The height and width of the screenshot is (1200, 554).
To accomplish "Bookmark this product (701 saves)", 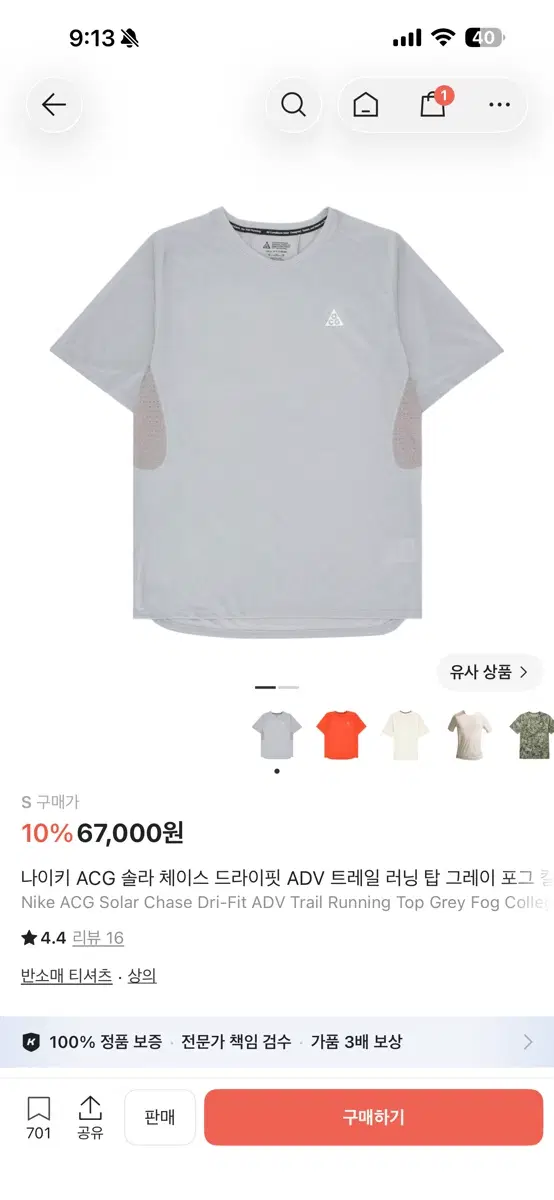I will tap(39, 1118).
